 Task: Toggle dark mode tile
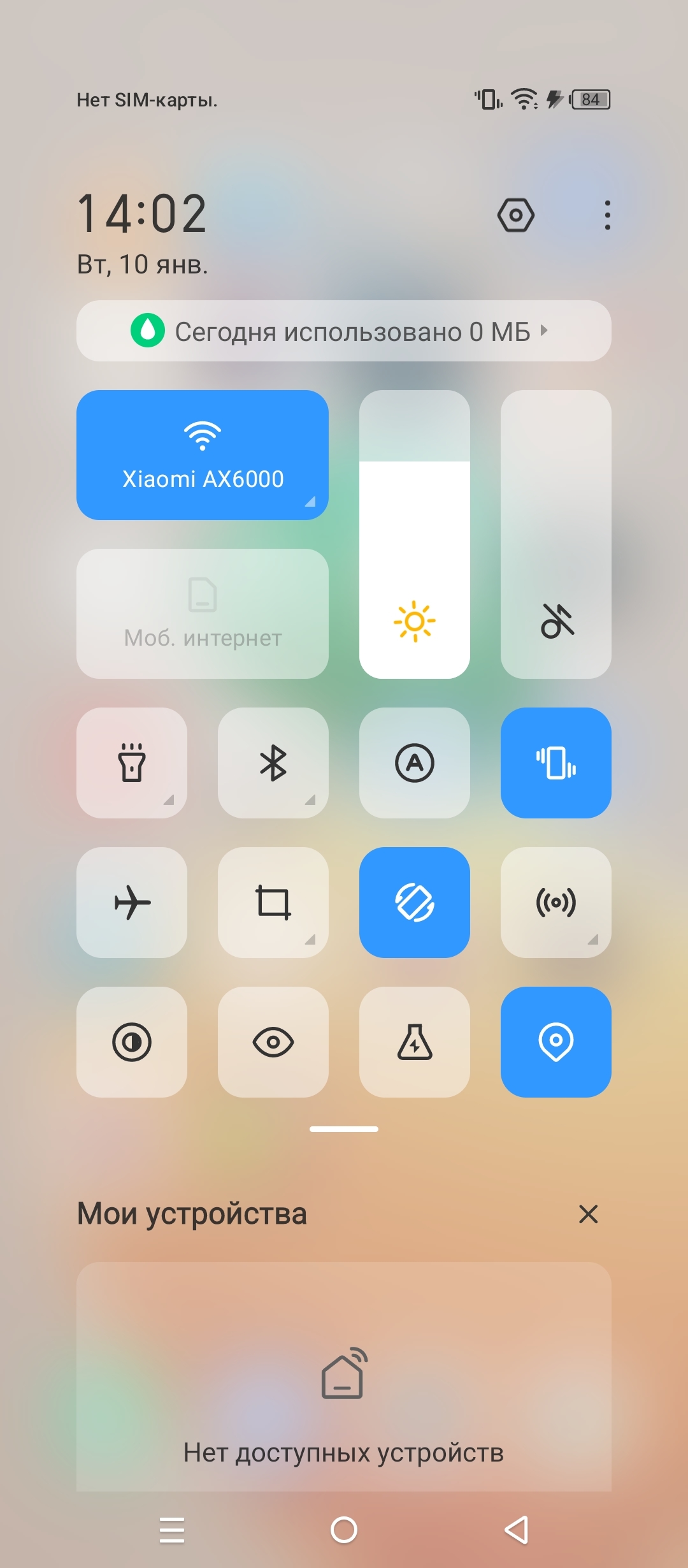point(132,1042)
